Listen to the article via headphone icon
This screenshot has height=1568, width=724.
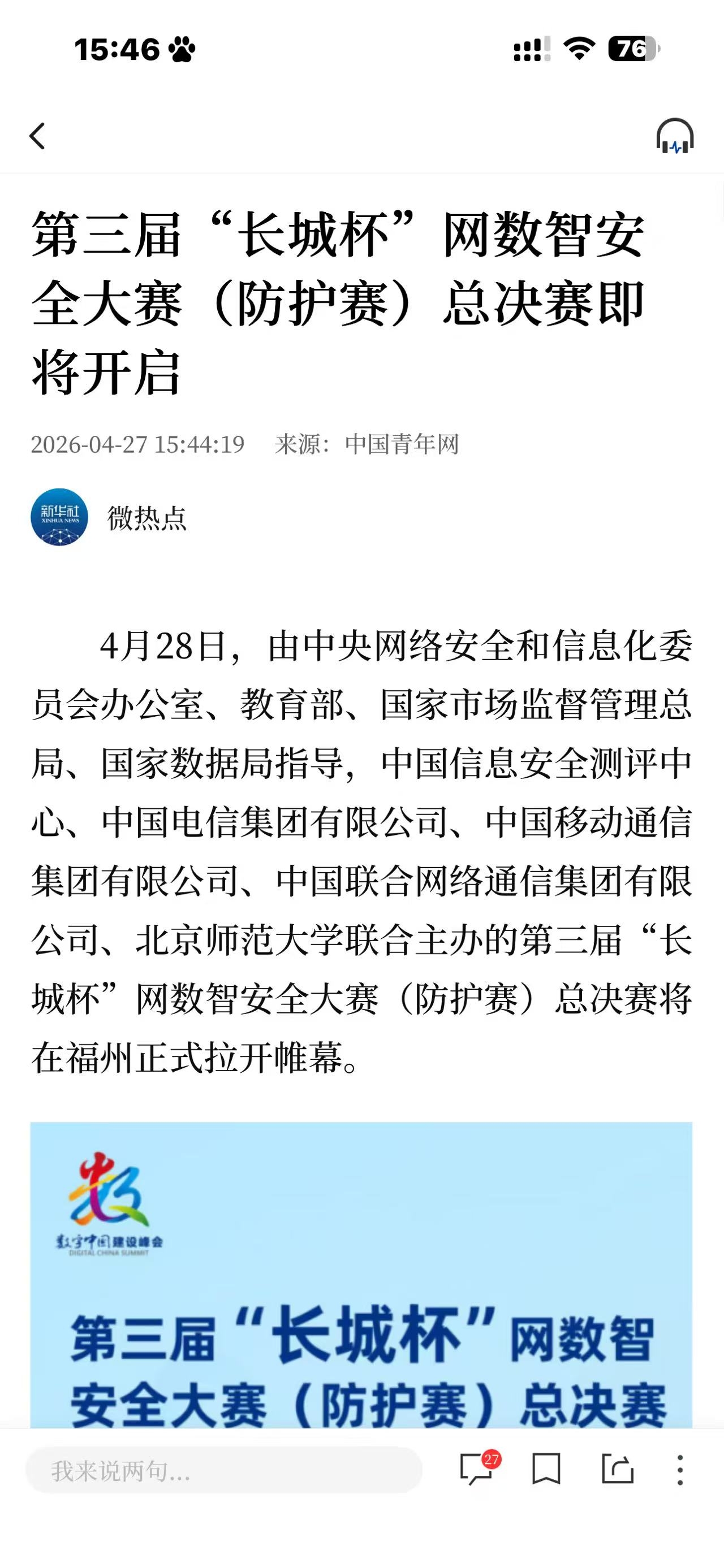pyautogui.click(x=675, y=136)
